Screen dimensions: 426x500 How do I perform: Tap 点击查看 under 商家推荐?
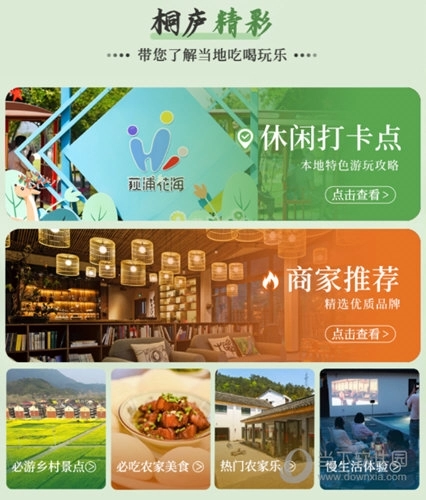pos(360,334)
